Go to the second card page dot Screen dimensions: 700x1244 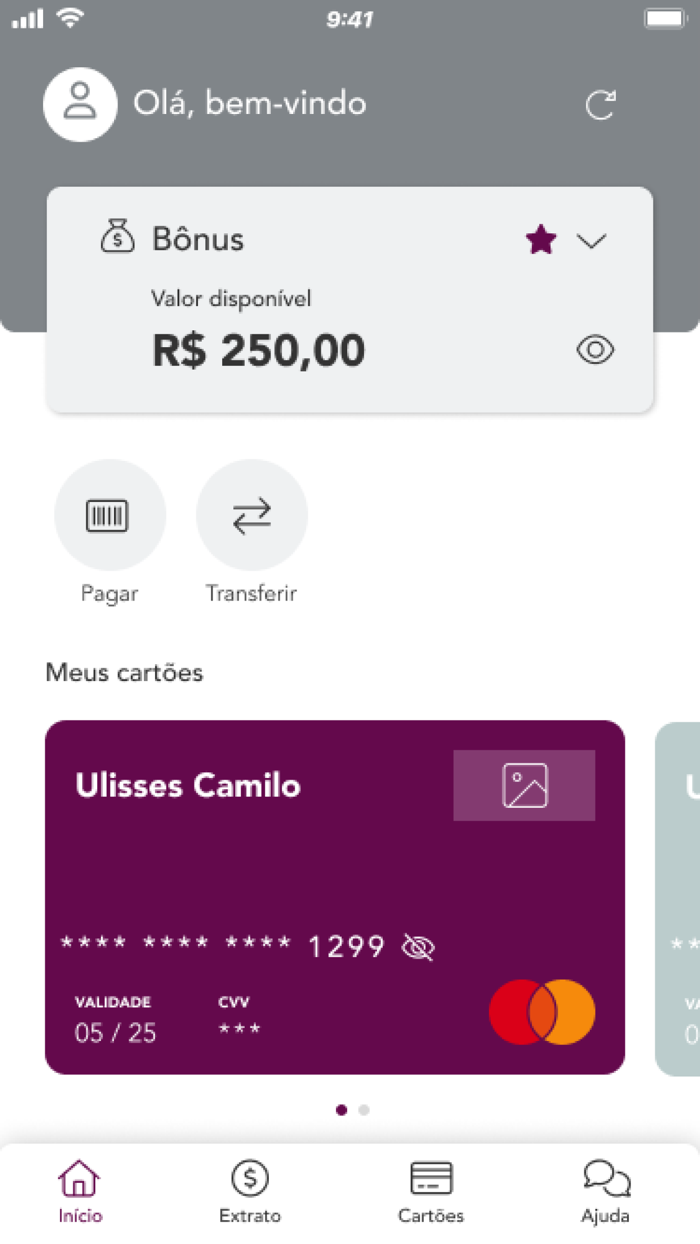pyautogui.click(x=364, y=1110)
